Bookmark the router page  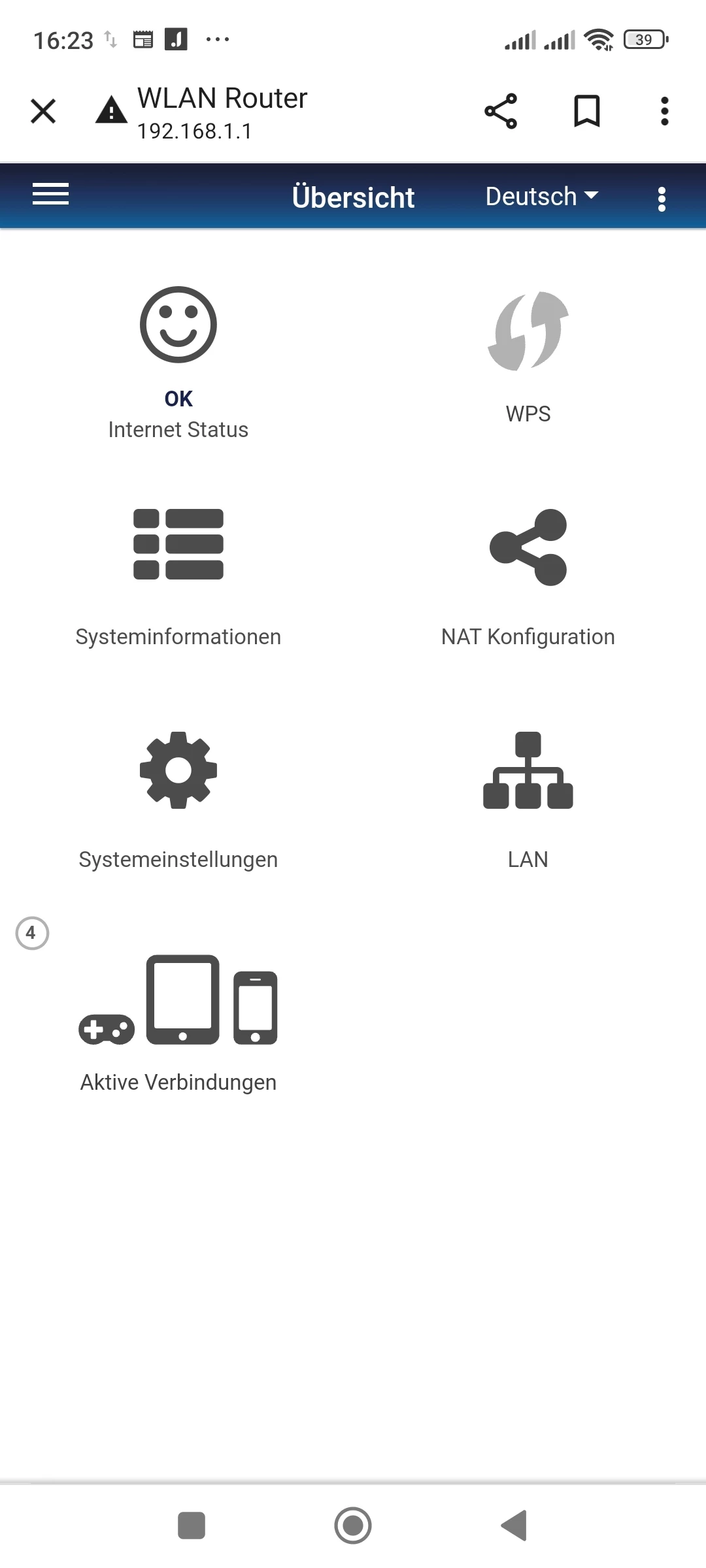pyautogui.click(x=586, y=111)
